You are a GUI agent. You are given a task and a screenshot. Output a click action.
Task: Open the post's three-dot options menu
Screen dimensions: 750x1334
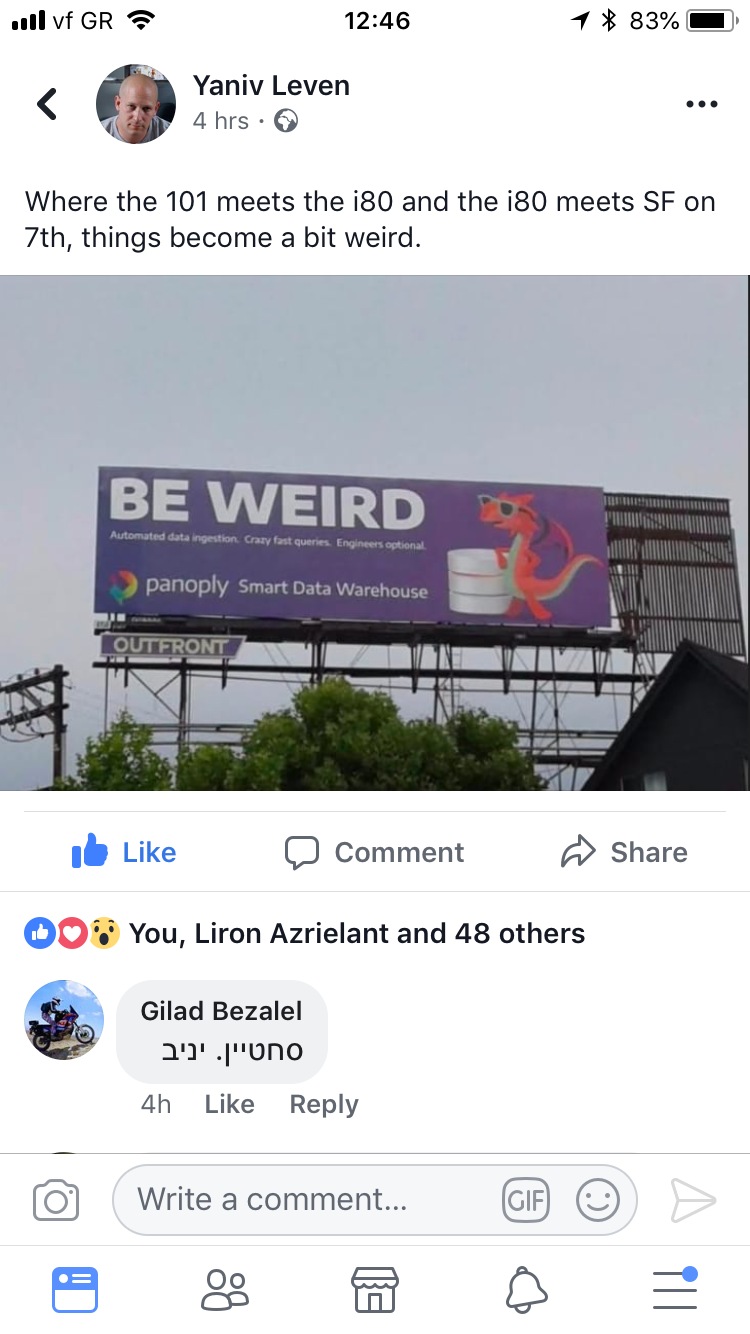tap(701, 104)
